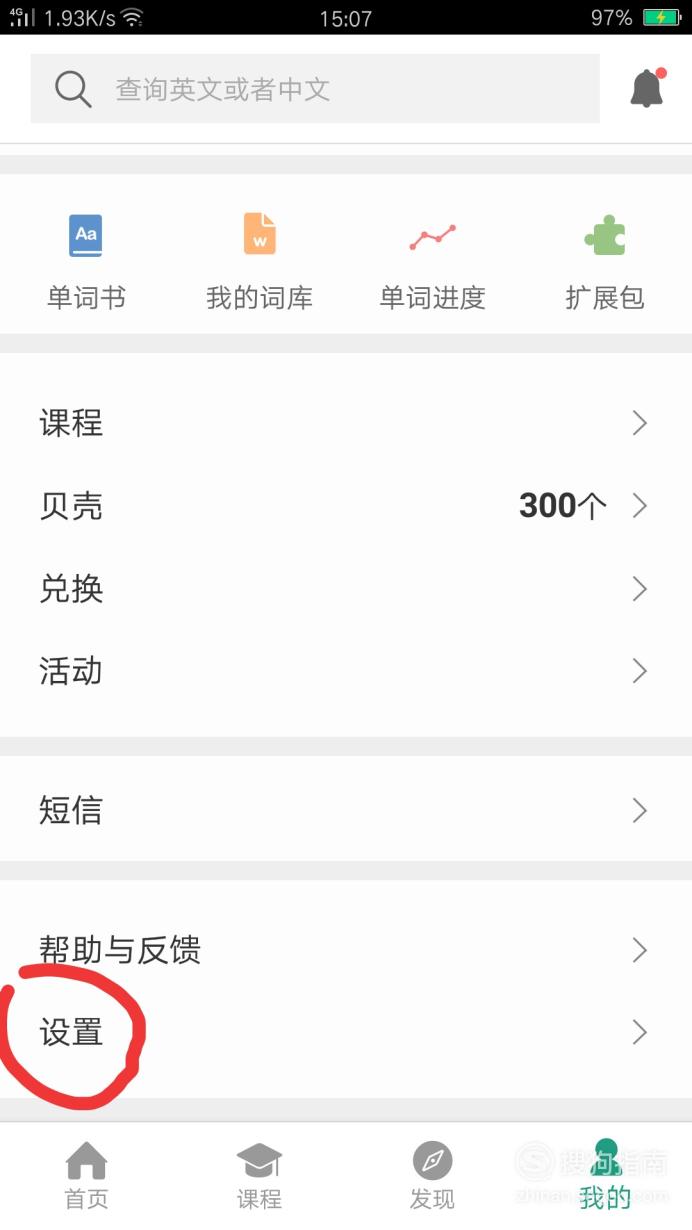
Task: Open the 课程 row
Action: [x=346, y=423]
